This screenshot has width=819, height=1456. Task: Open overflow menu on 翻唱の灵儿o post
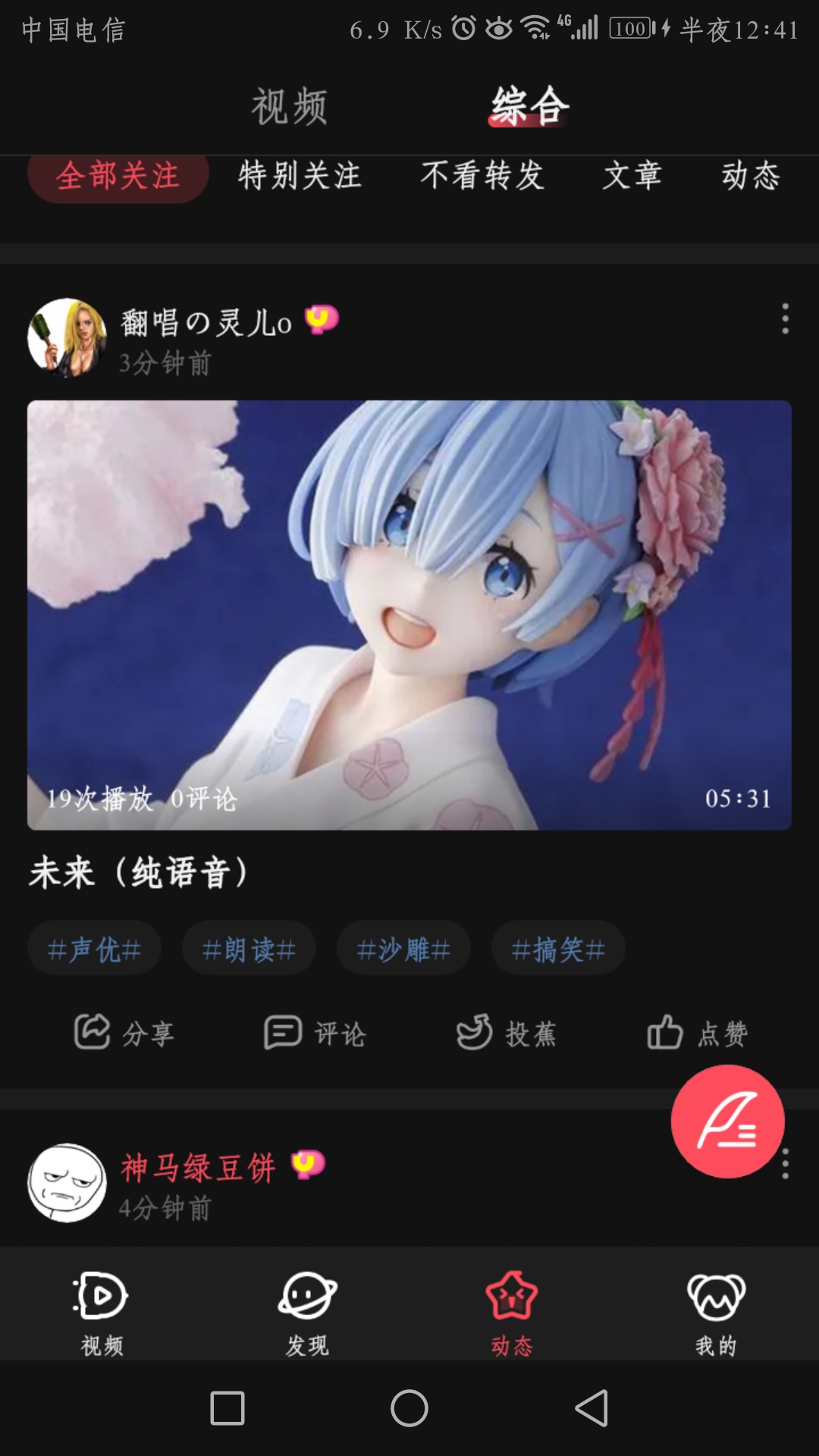[785, 319]
